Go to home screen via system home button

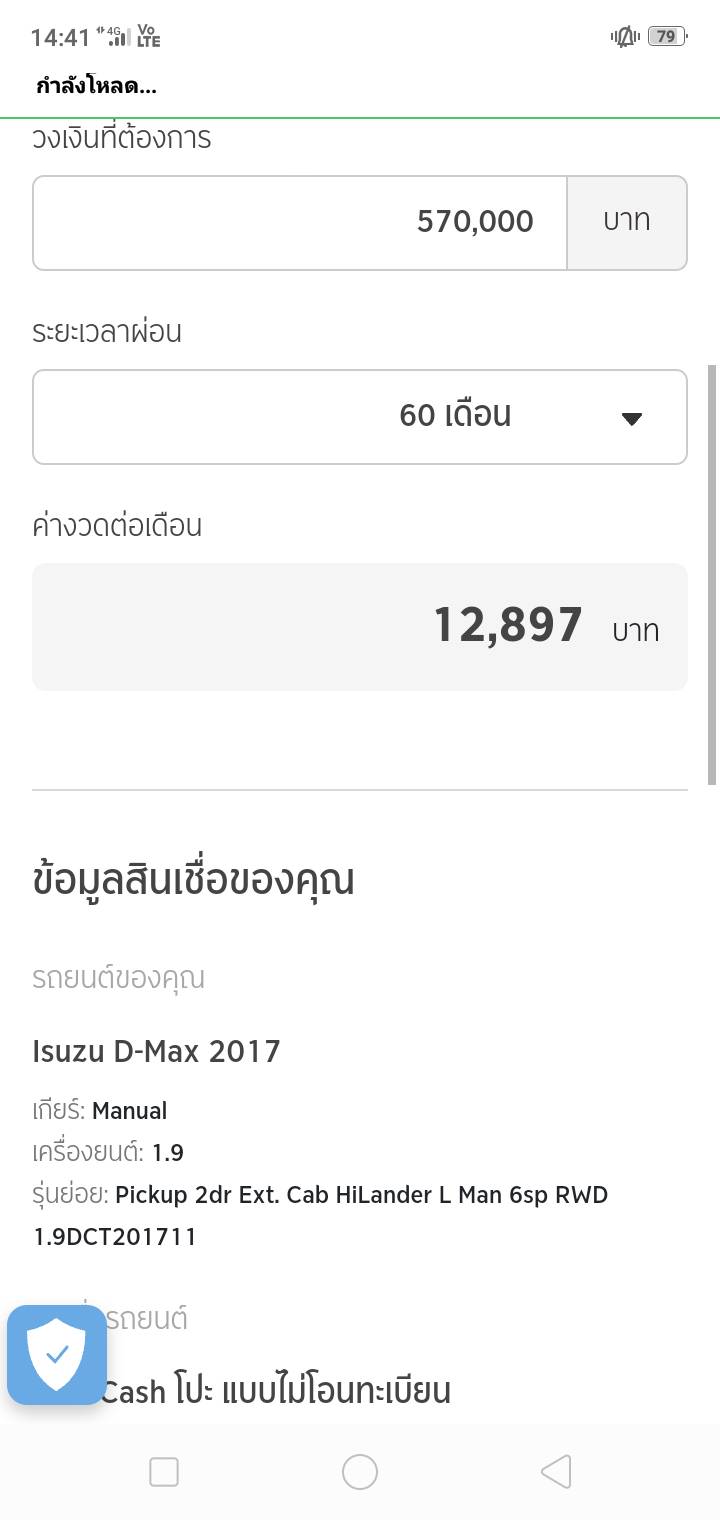(x=360, y=1471)
